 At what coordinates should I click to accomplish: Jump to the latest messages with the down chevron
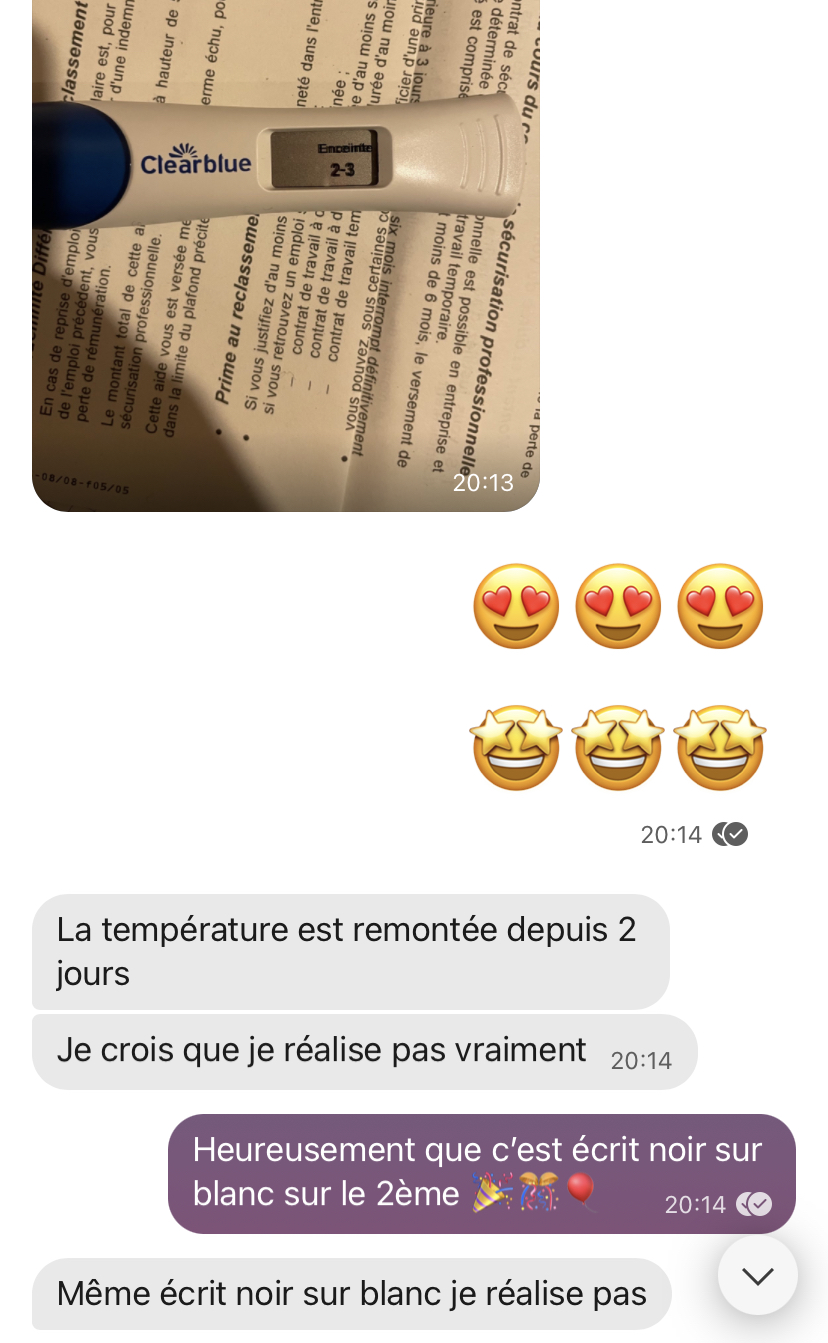tap(757, 1275)
